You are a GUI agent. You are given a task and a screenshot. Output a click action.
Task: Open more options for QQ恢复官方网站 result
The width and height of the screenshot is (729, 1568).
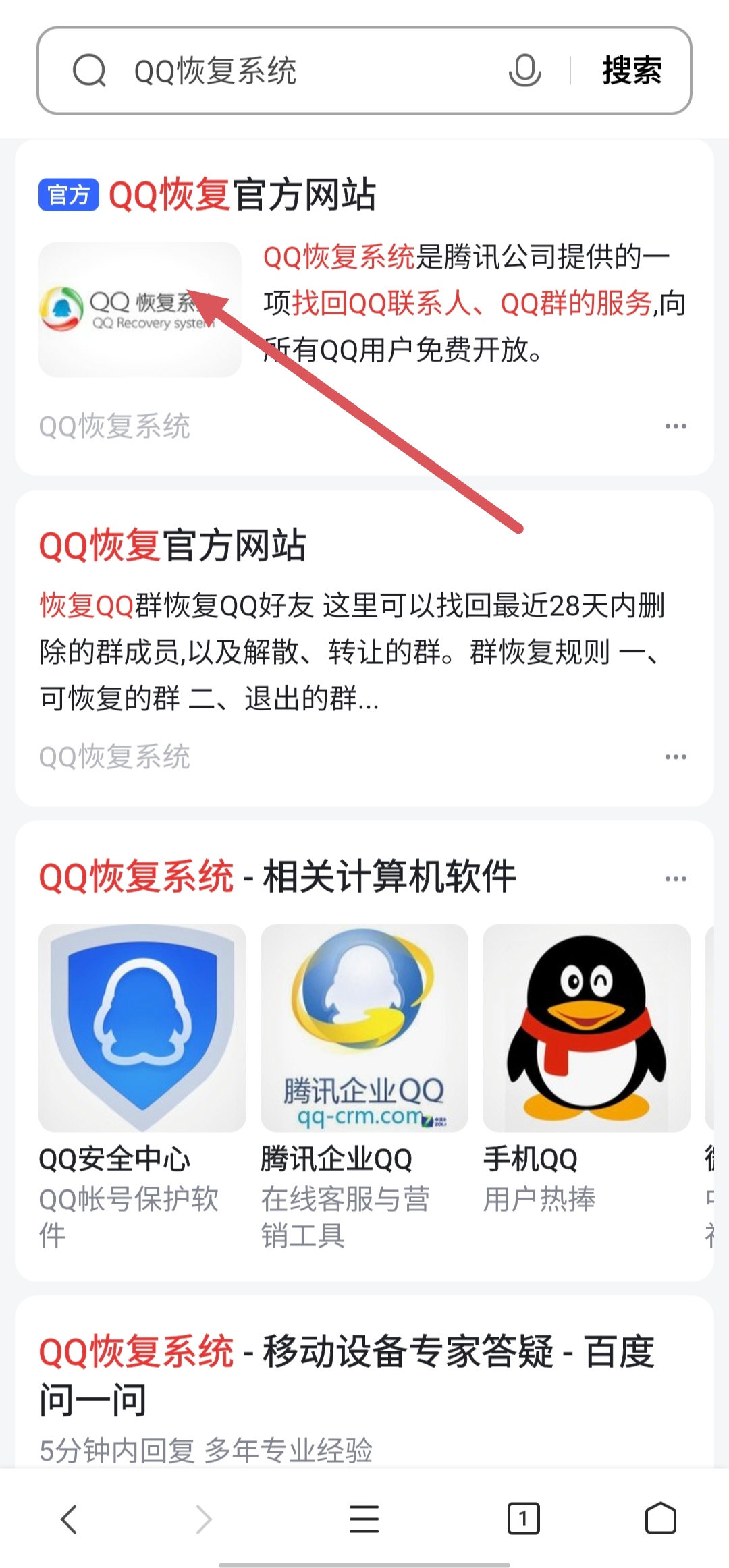click(x=676, y=757)
